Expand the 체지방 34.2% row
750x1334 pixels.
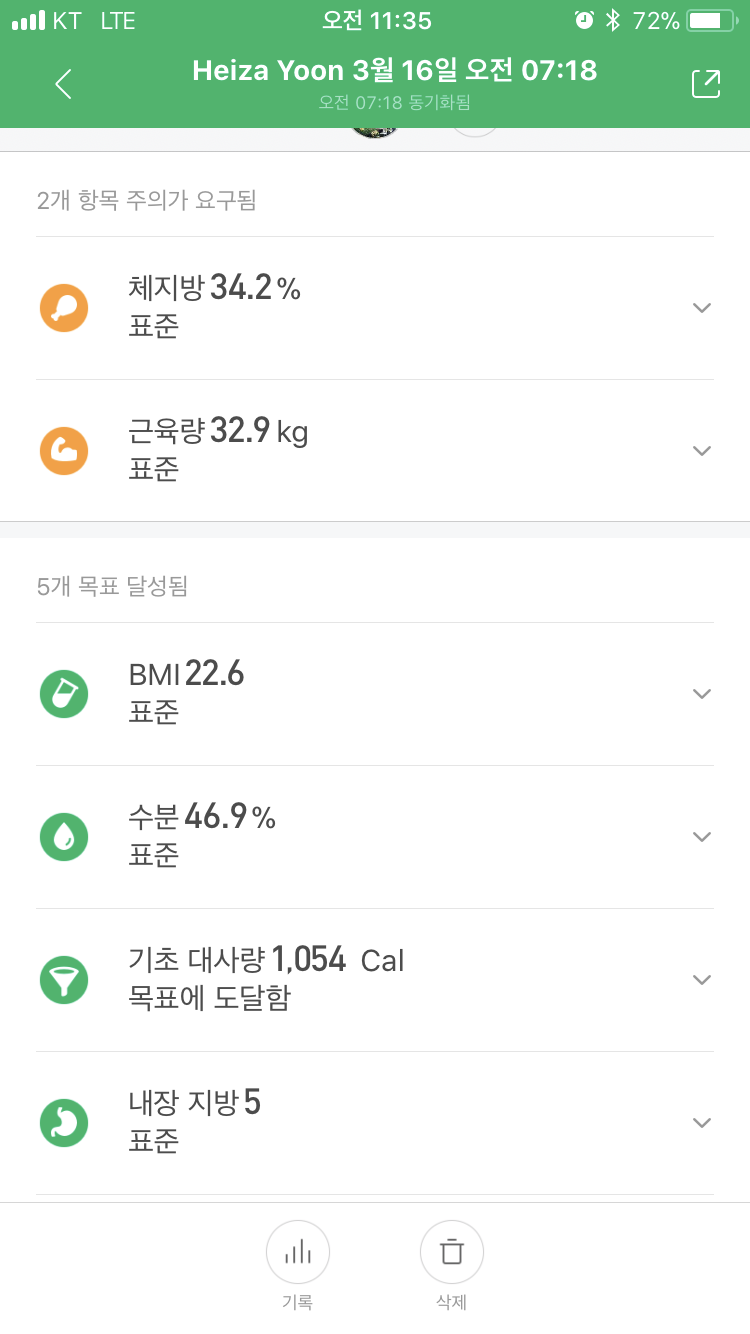[x=701, y=308]
